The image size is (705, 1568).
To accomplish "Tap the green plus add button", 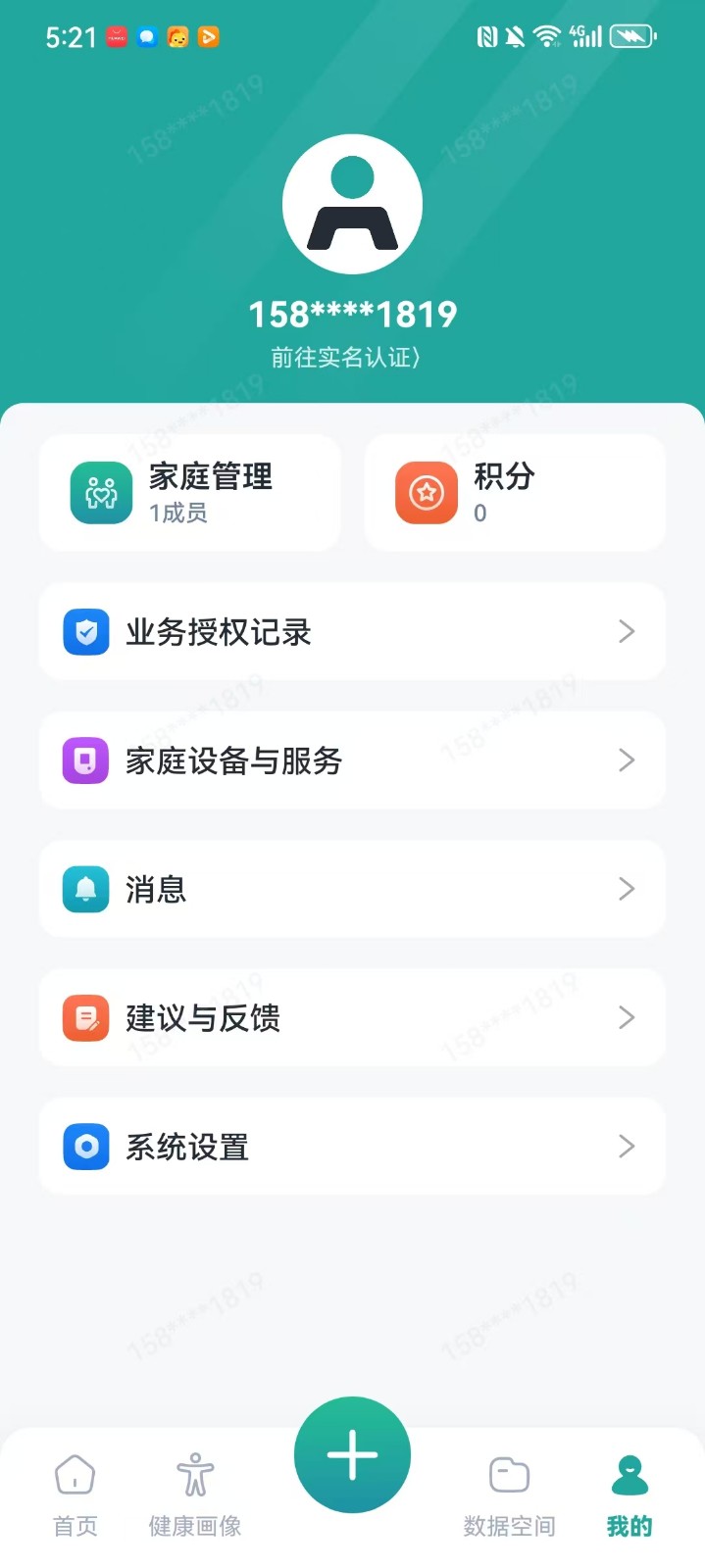I will pos(352,1454).
